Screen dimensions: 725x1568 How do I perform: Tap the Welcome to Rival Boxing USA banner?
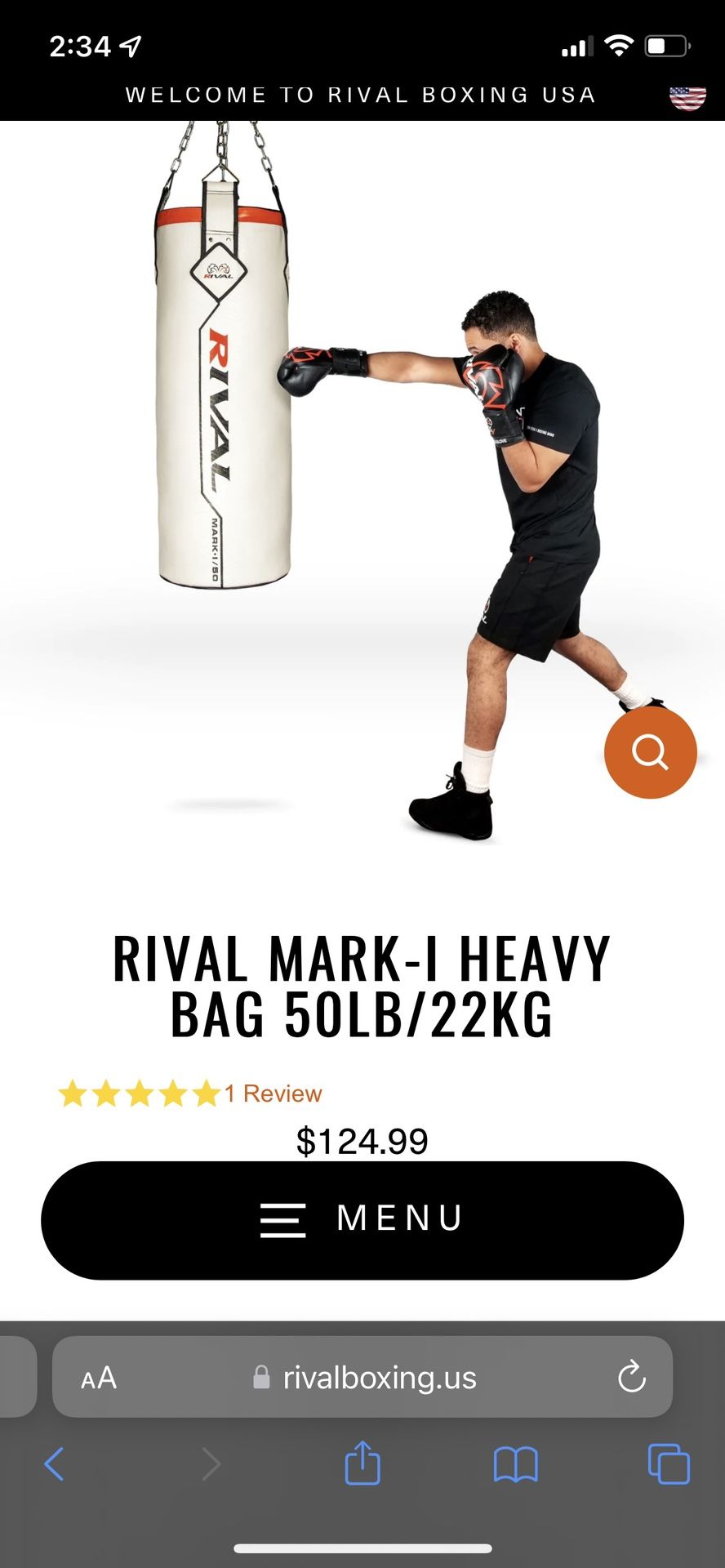tap(362, 95)
